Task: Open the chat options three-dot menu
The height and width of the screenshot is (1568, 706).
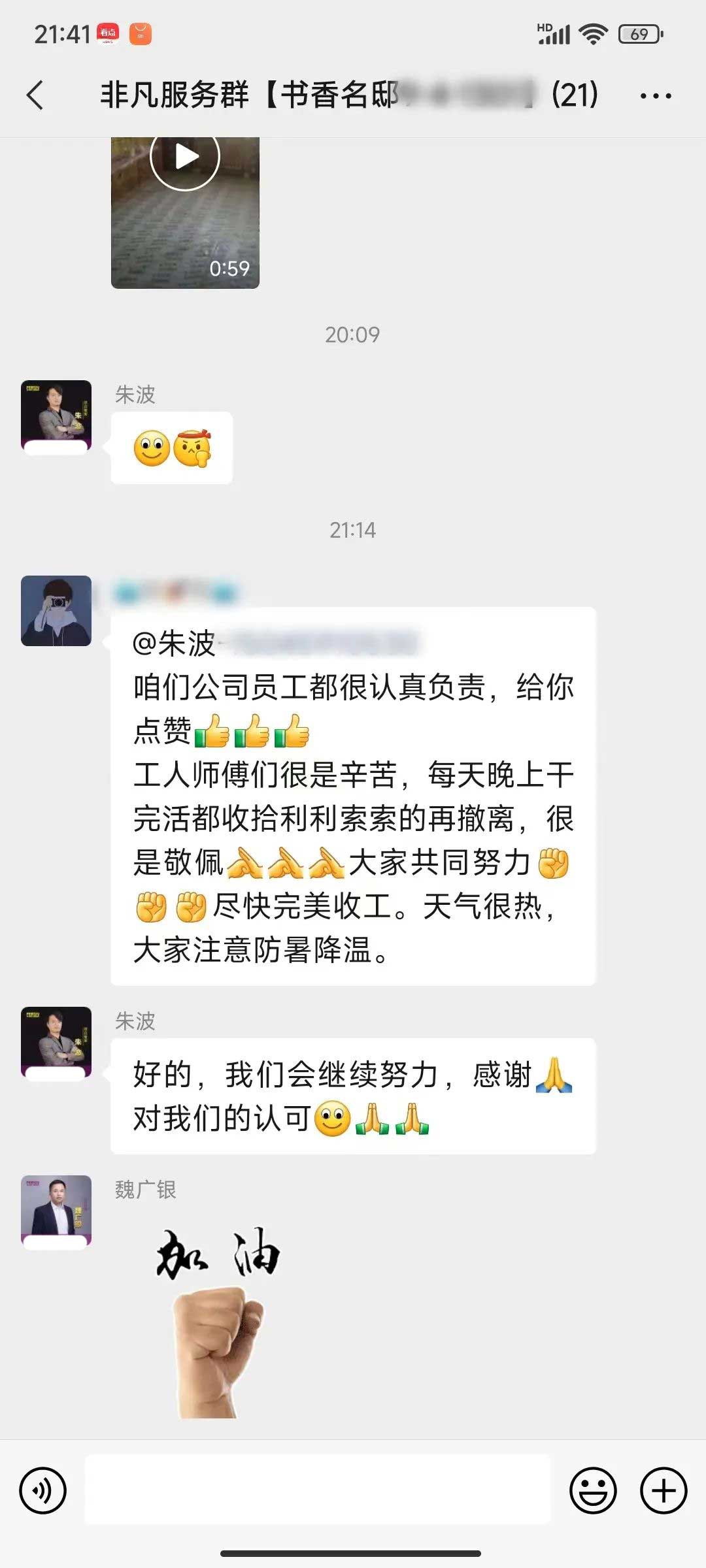Action: pyautogui.click(x=655, y=96)
